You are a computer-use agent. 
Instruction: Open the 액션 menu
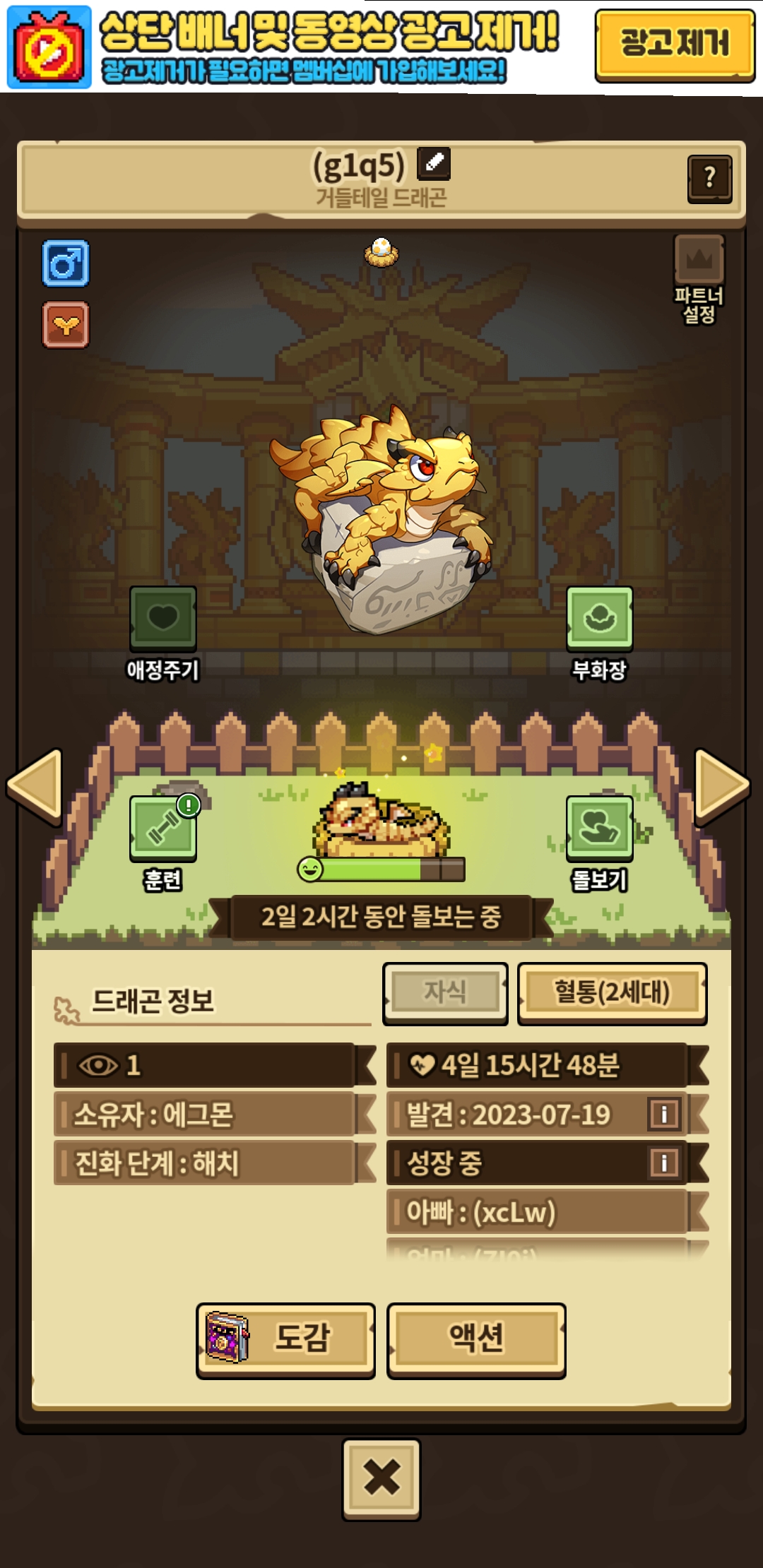[x=476, y=1337]
